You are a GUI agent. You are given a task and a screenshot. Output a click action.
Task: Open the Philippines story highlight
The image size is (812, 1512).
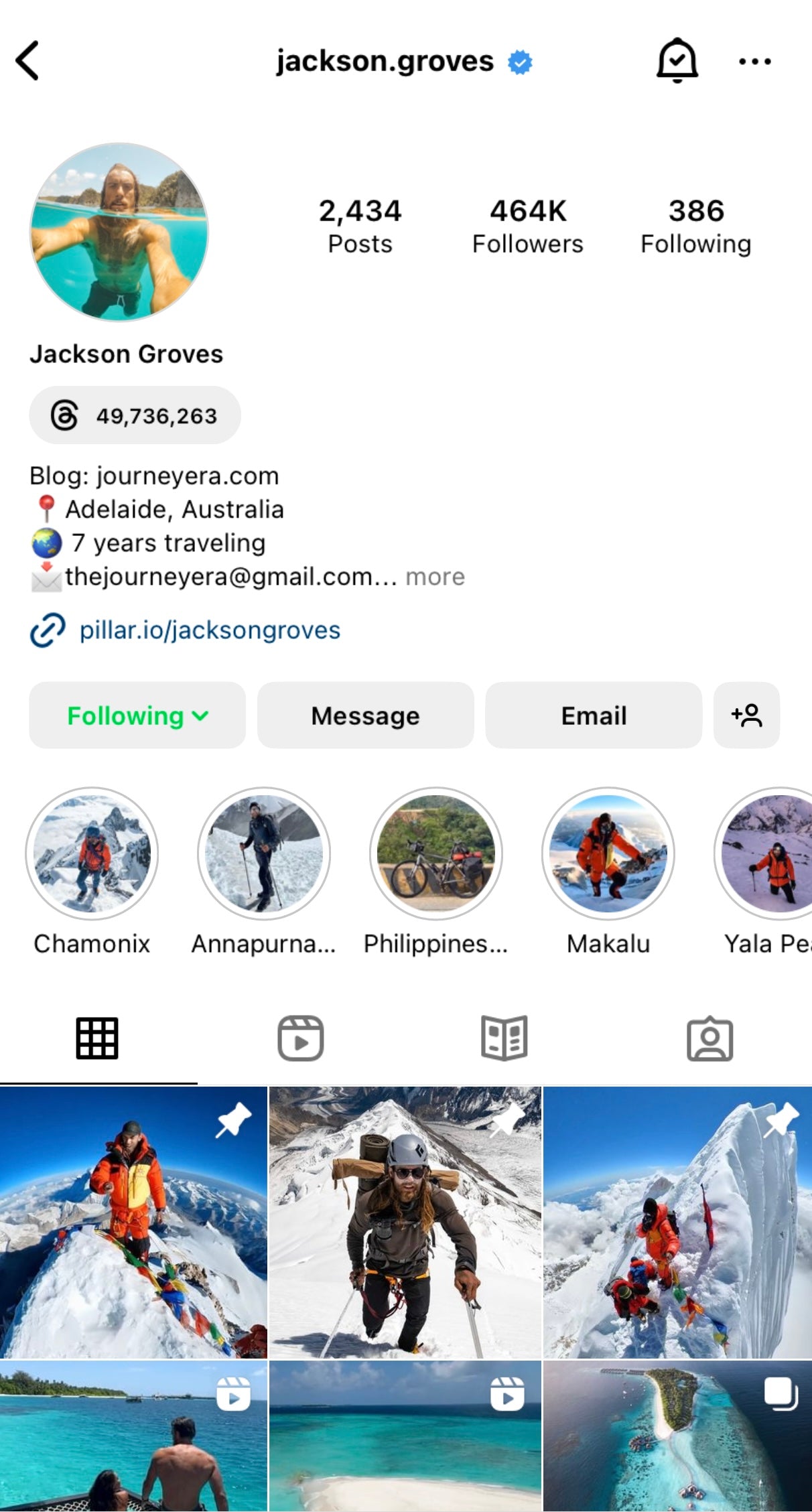click(436, 853)
